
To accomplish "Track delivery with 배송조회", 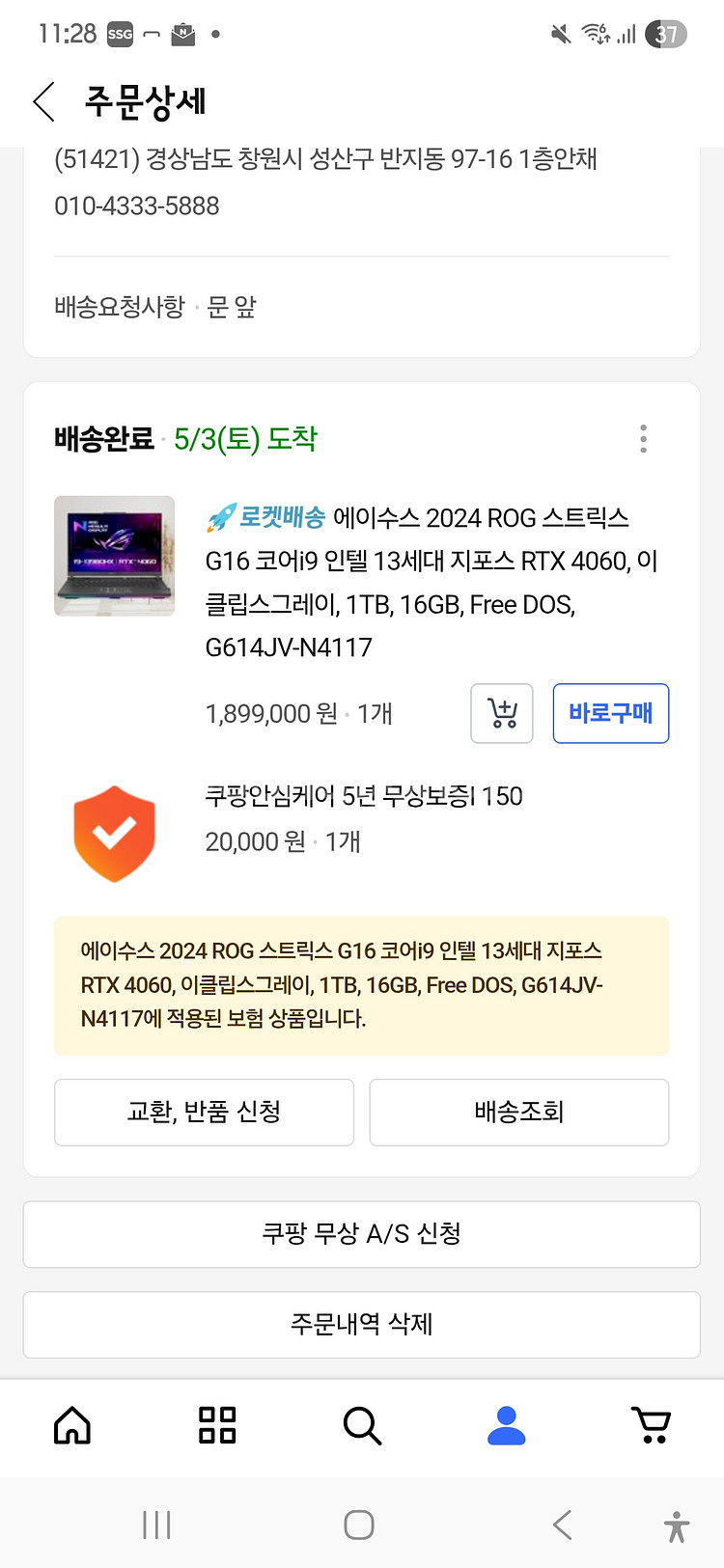I will [518, 1112].
